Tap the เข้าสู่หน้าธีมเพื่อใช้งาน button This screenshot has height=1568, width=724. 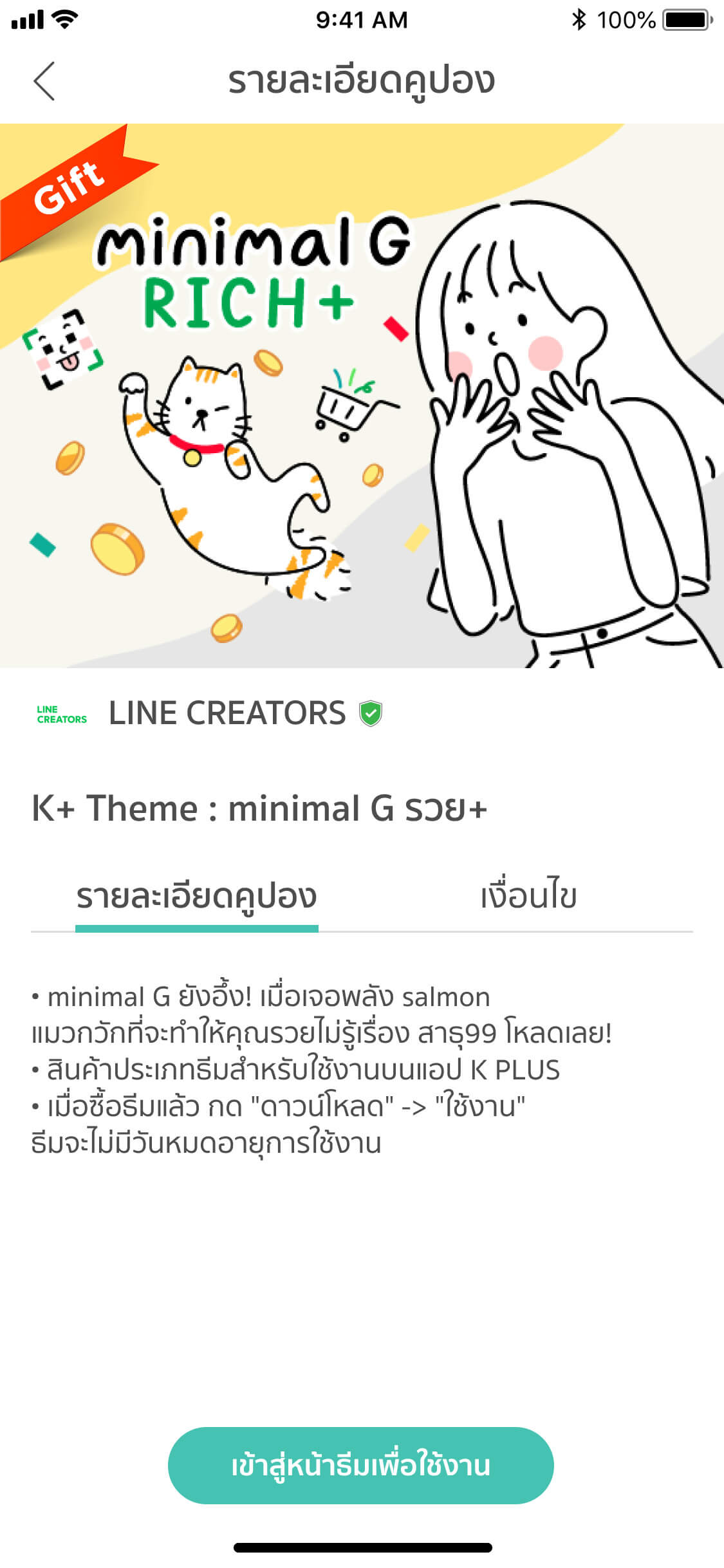click(x=361, y=1465)
